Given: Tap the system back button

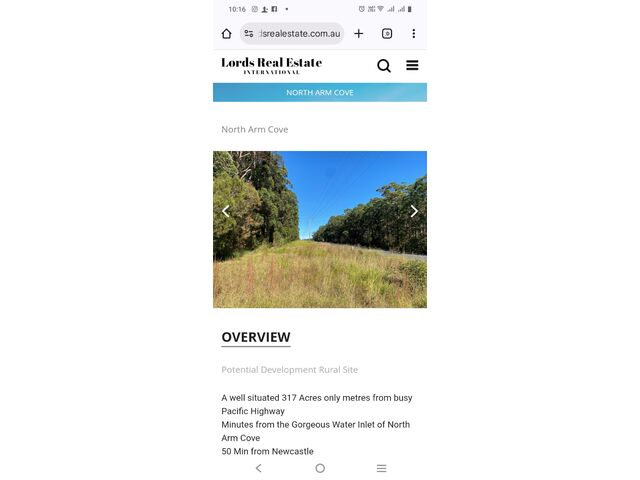Looking at the screenshot, I should 259,468.
